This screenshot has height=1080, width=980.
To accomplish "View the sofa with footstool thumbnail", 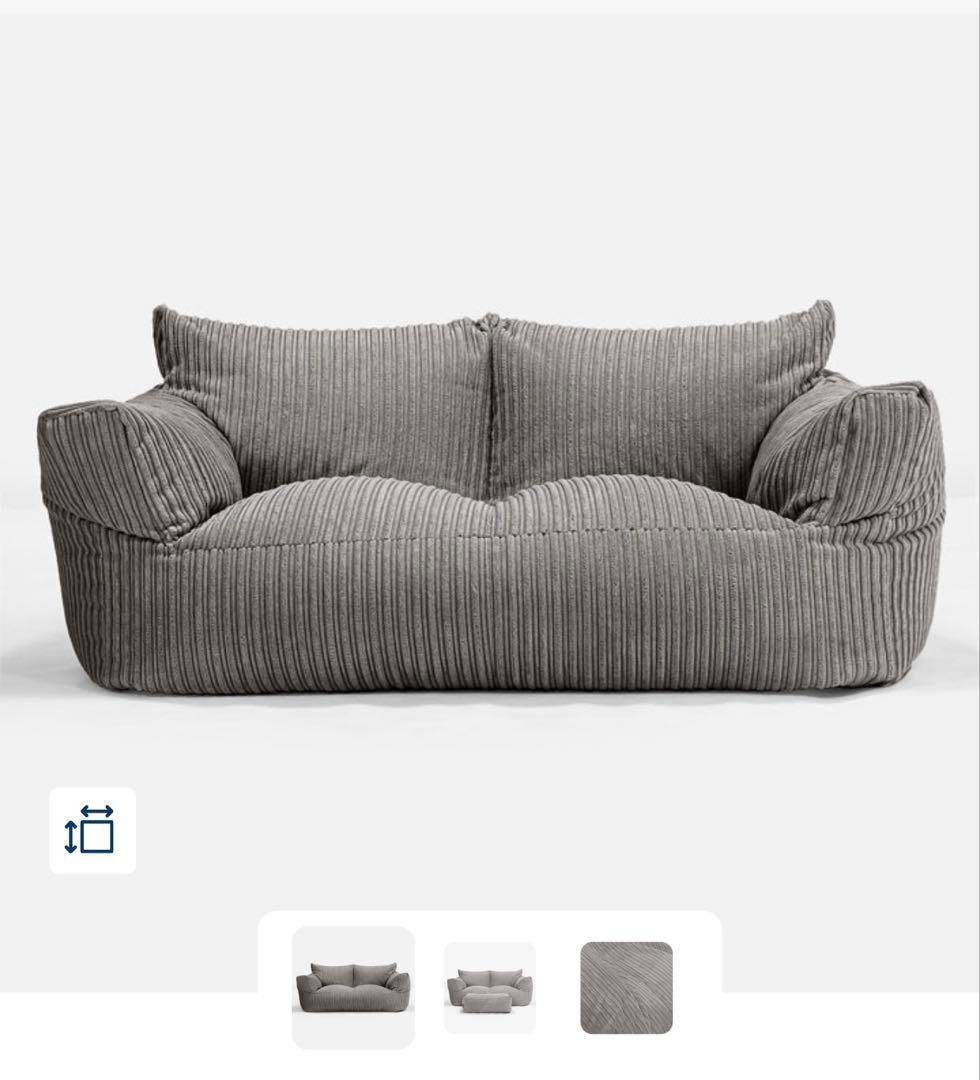I will point(490,987).
